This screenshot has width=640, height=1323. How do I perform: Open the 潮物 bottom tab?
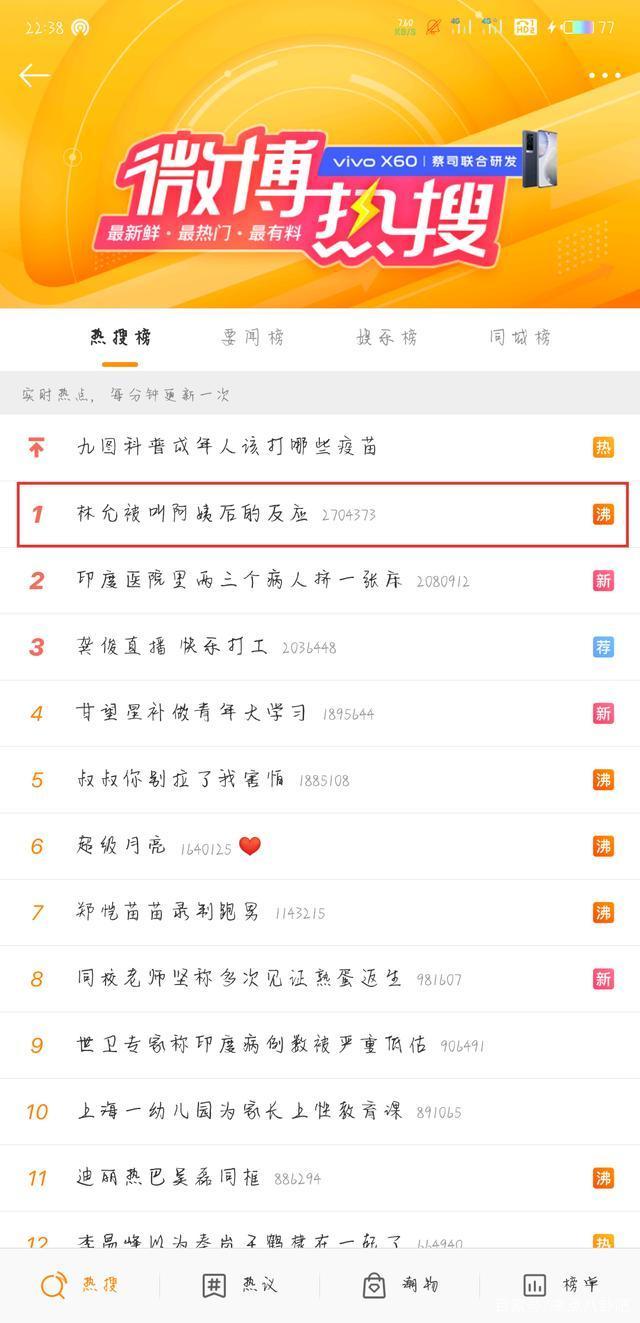400,1285
